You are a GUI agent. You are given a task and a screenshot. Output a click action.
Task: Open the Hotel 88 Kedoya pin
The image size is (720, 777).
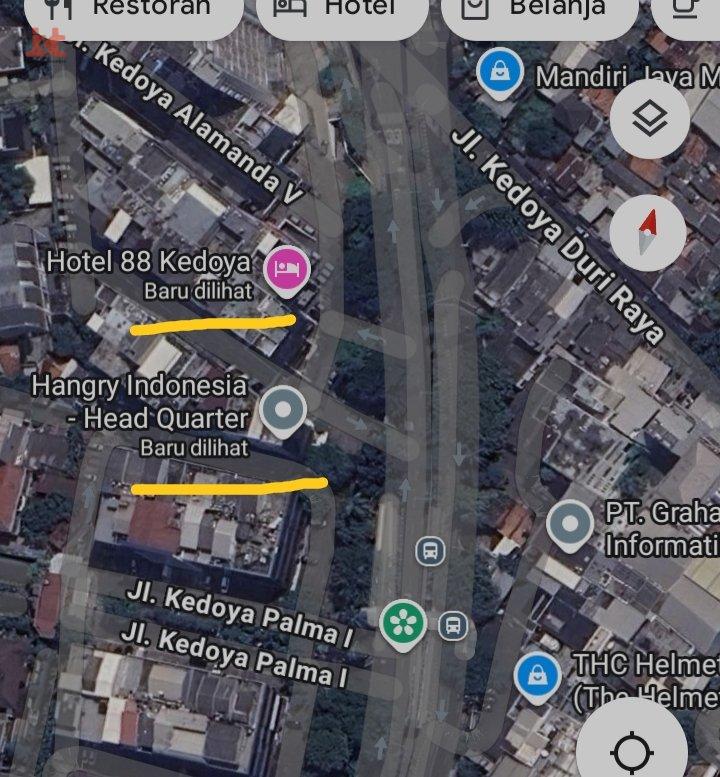(286, 271)
